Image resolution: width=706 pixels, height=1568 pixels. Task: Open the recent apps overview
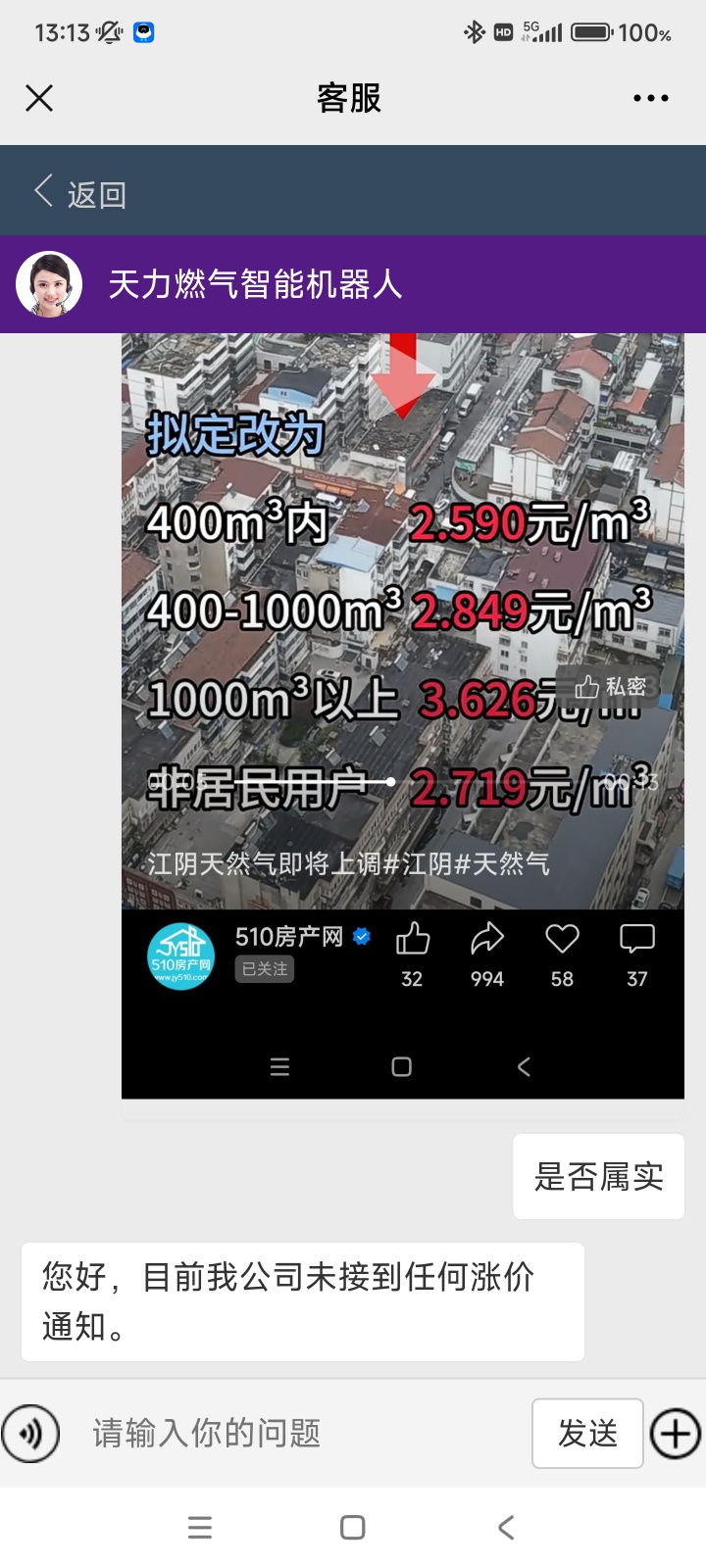pos(200,1527)
